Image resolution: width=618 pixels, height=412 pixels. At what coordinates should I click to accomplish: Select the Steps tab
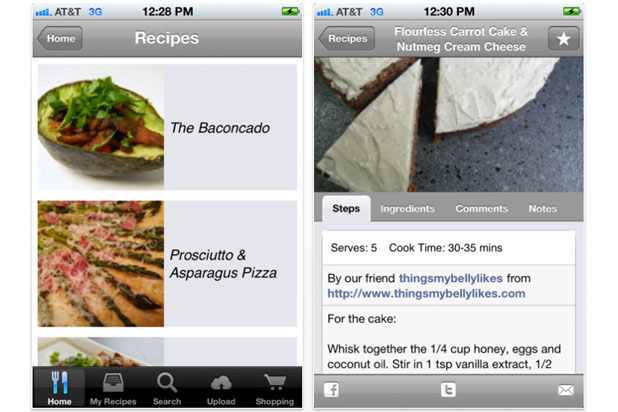(346, 209)
